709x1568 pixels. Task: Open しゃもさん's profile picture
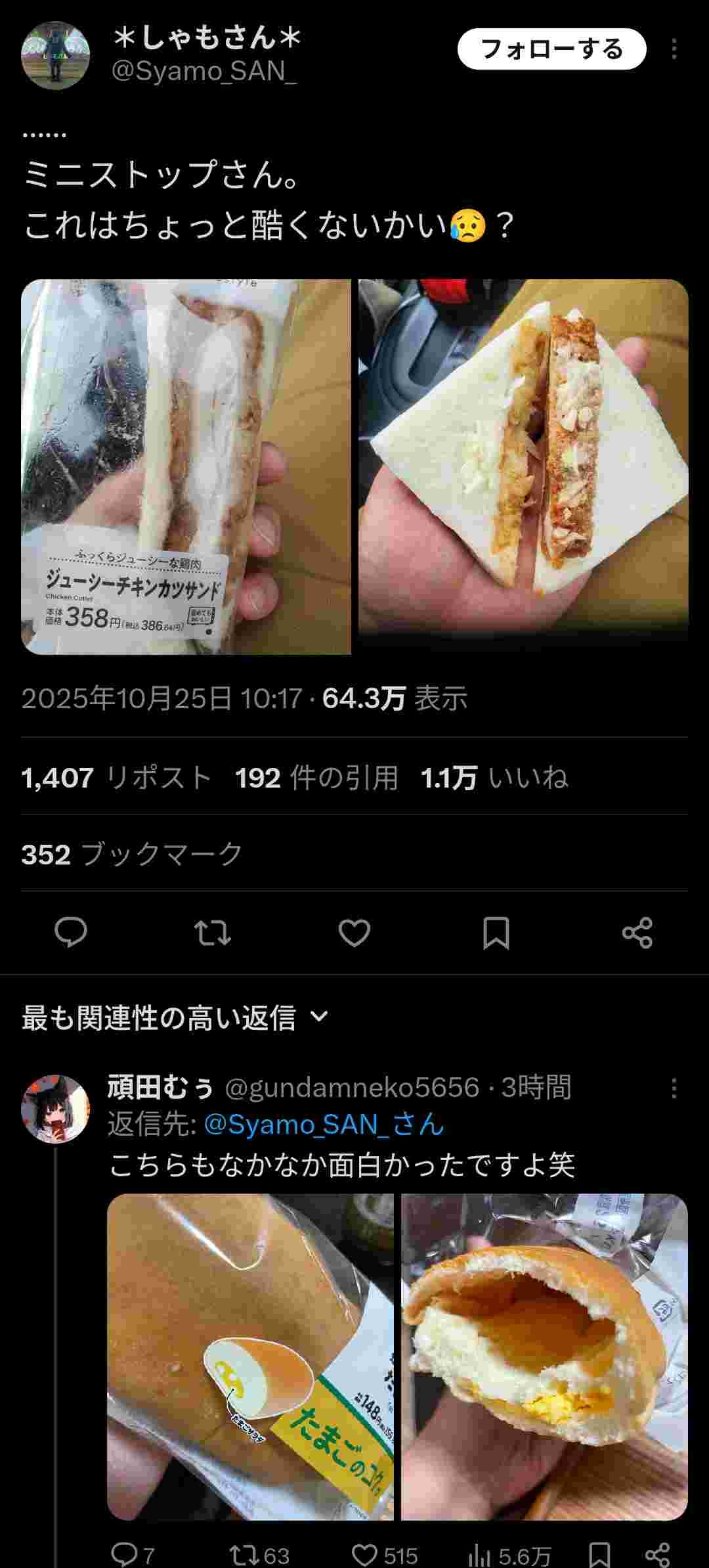55,55
